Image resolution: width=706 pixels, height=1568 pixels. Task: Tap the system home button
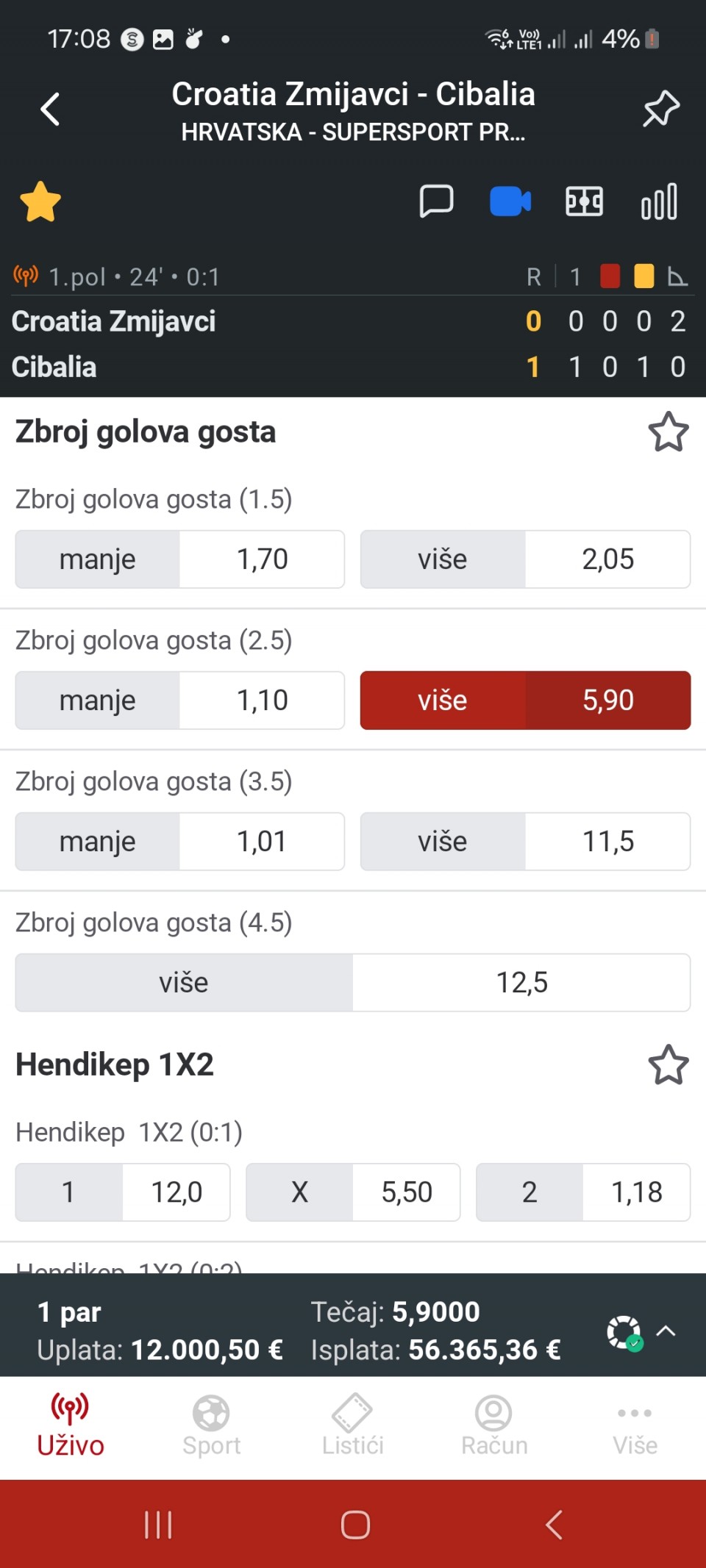355,1525
